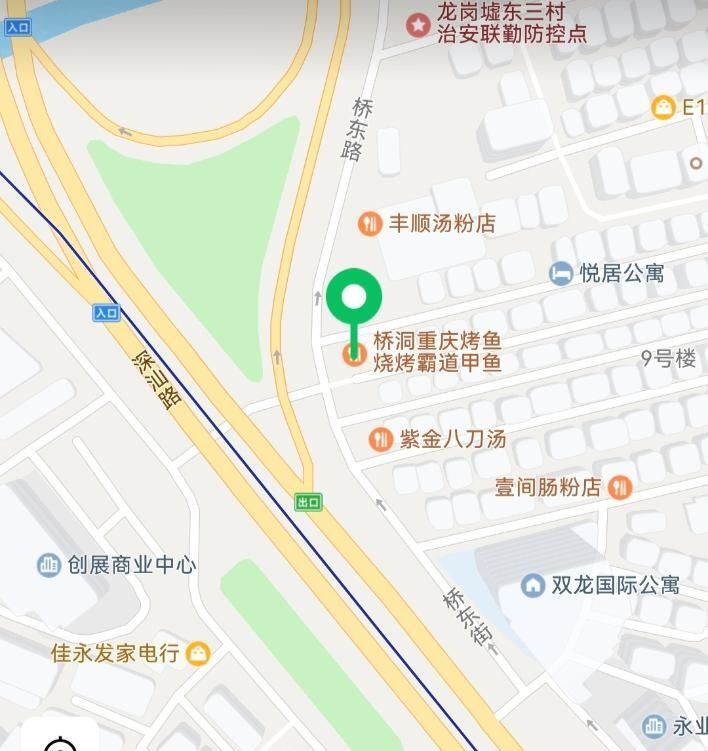Select the 龙岗墟东三村治安联勤防控点 marker
708x751 pixels.
[417, 22]
